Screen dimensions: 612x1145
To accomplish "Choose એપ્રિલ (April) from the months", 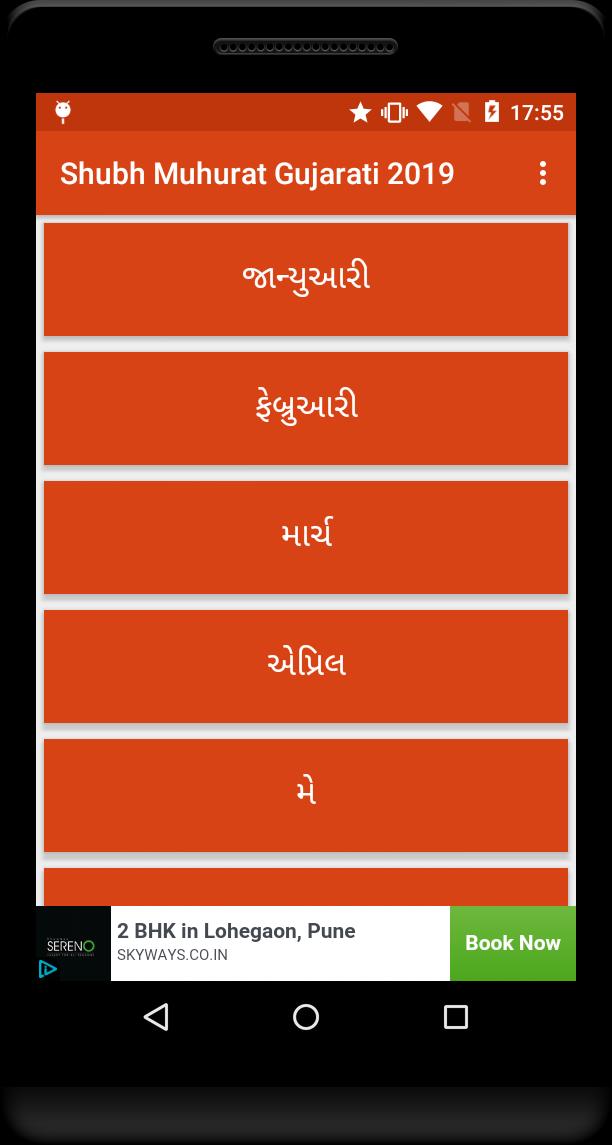I will [x=306, y=666].
